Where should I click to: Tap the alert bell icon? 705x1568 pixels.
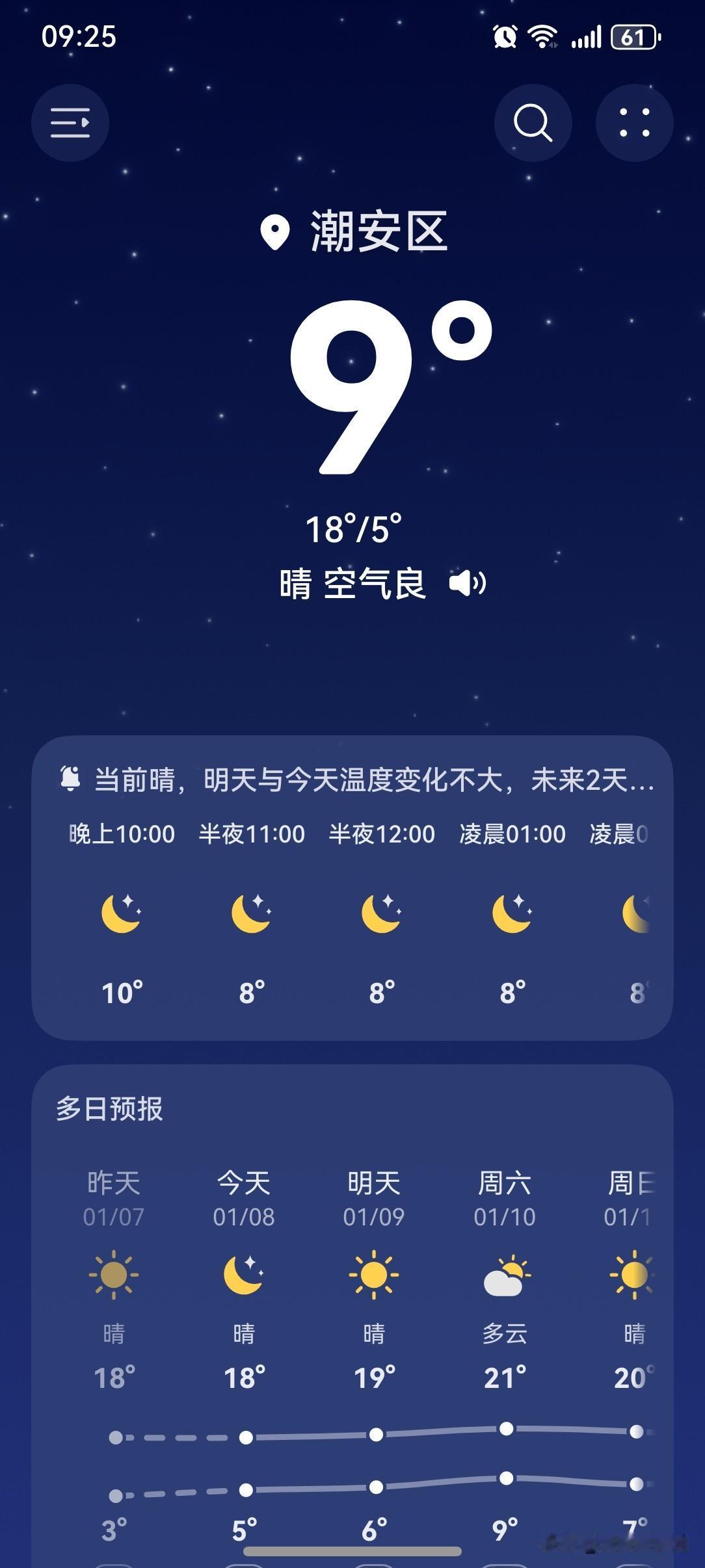[x=72, y=777]
